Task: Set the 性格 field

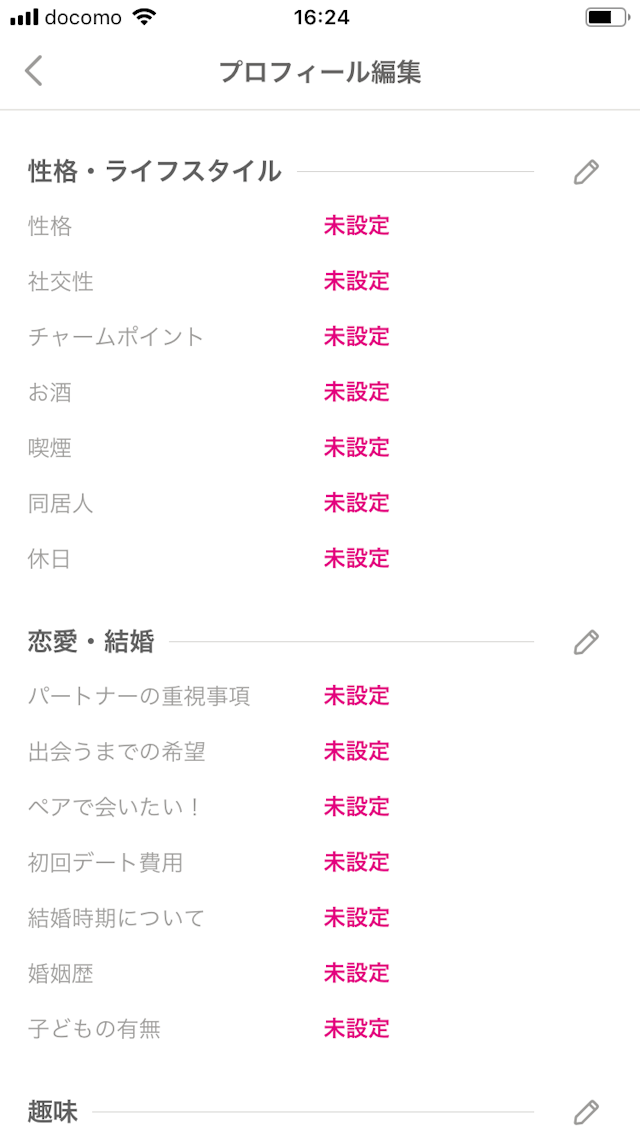Action: [x=356, y=226]
